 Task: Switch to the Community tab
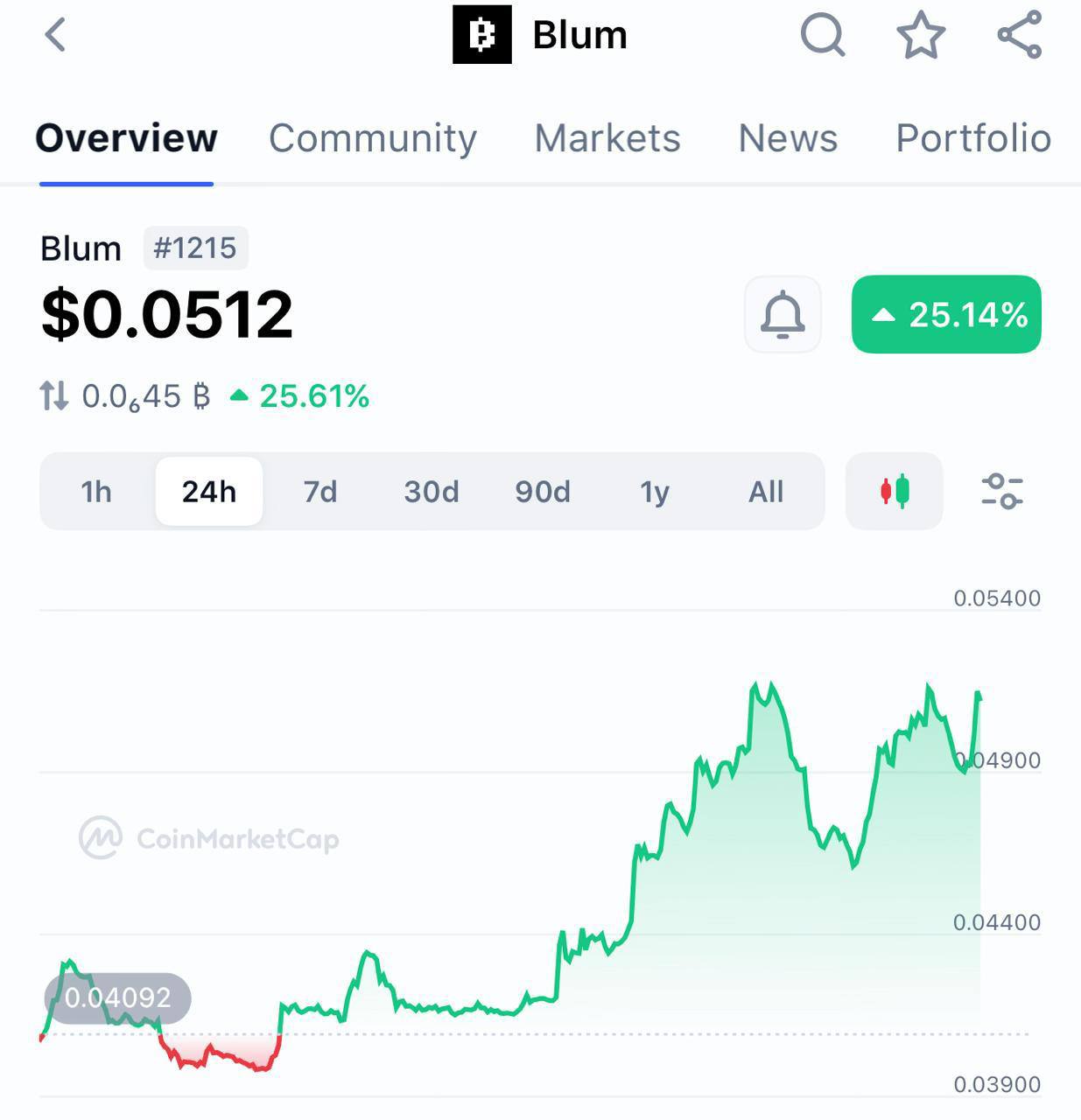[372, 138]
